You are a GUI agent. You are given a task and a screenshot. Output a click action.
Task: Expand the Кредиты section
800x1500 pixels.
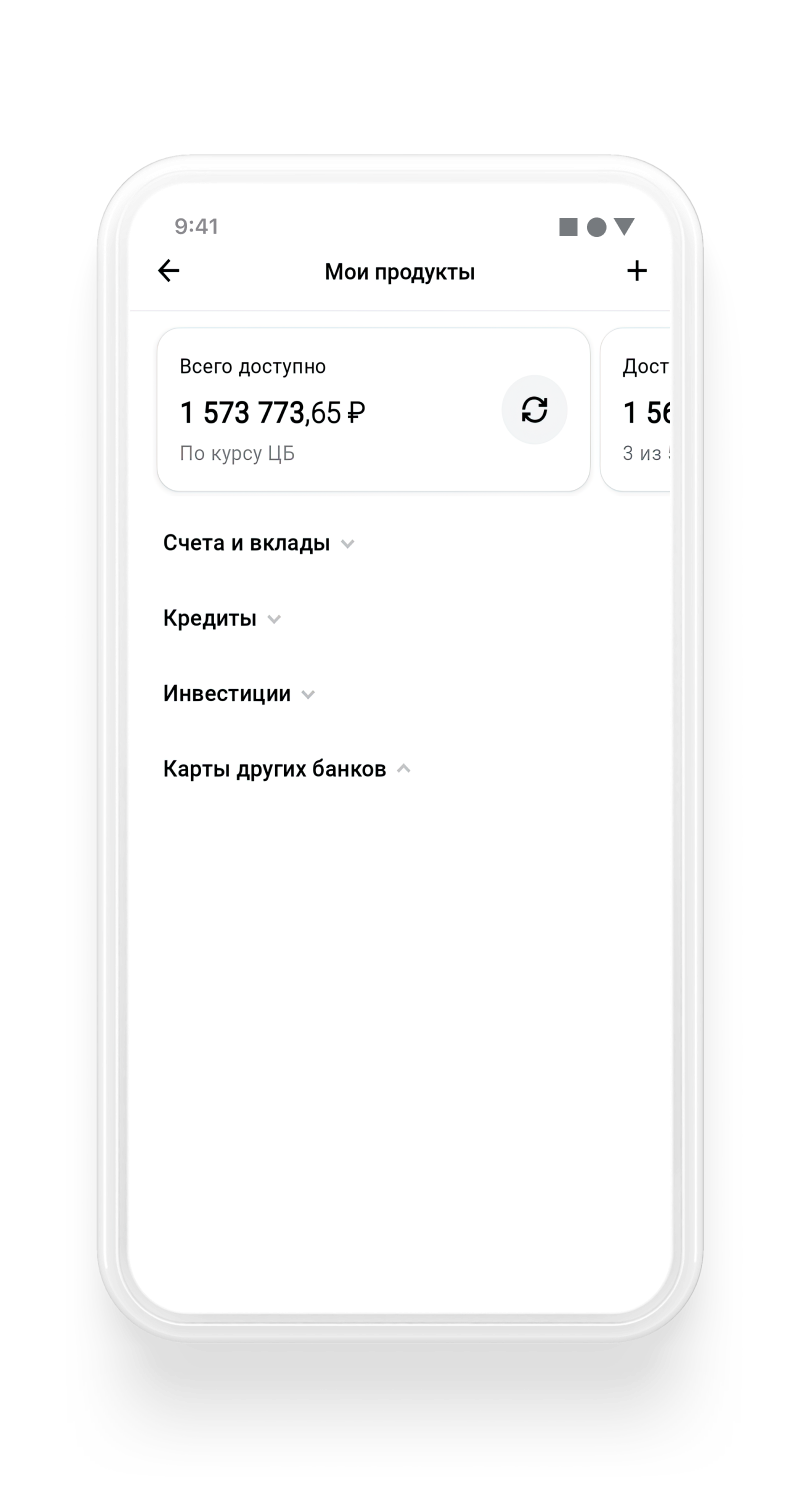(x=222, y=619)
